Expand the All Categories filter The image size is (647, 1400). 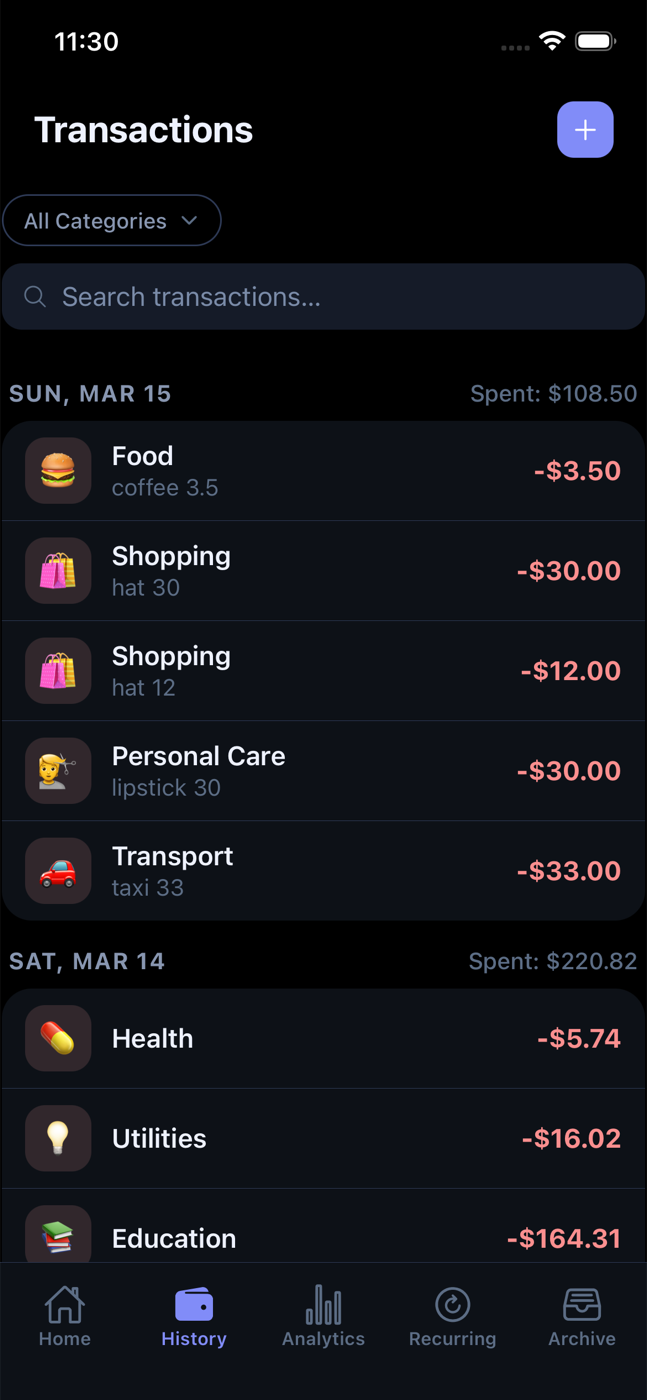click(111, 221)
